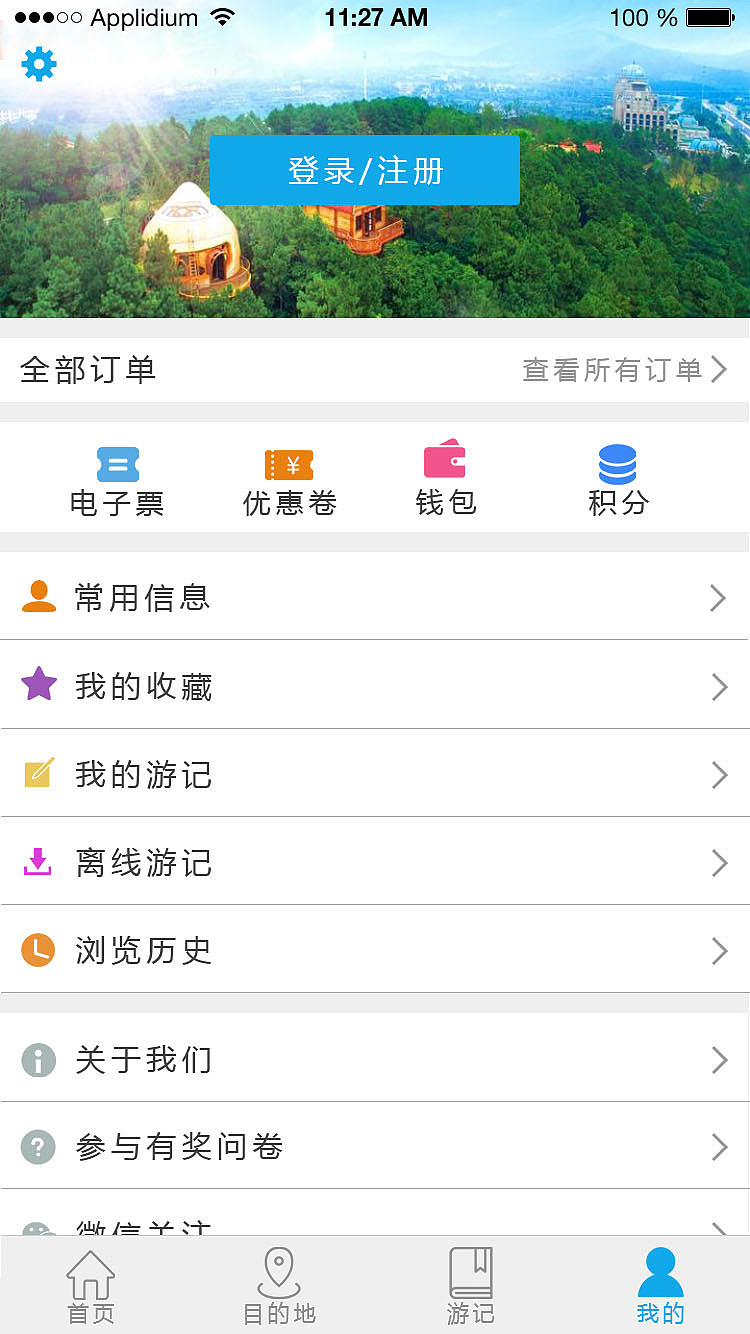
Task: Expand the 浏览历史 row chevron
Action: click(718, 951)
